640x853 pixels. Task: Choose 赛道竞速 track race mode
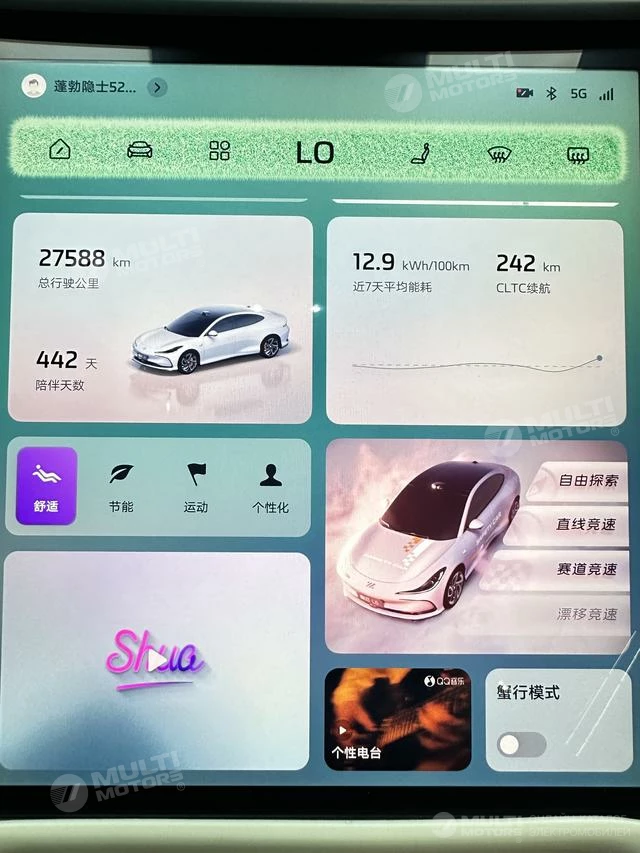pos(586,568)
